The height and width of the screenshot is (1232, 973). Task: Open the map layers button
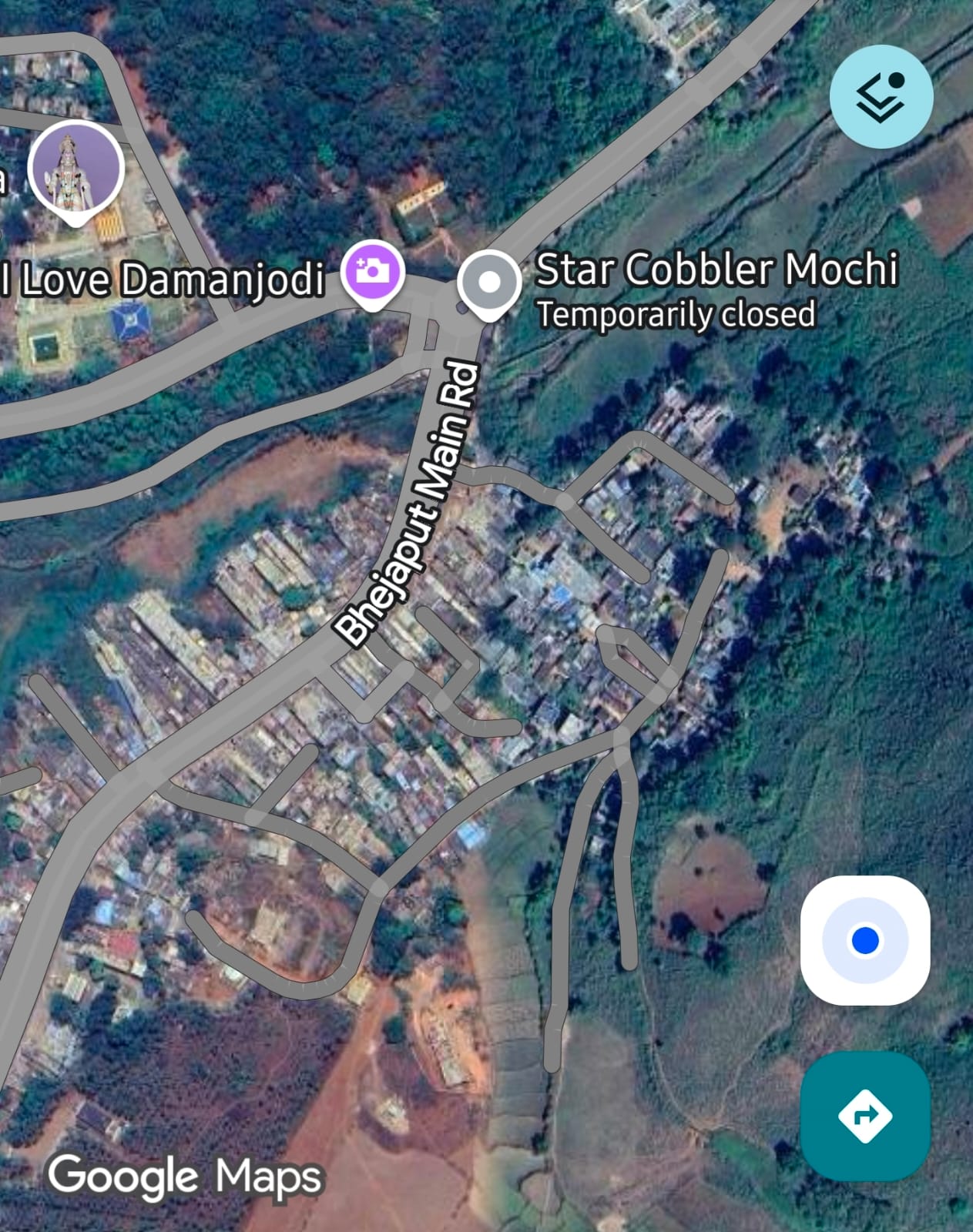tap(881, 97)
